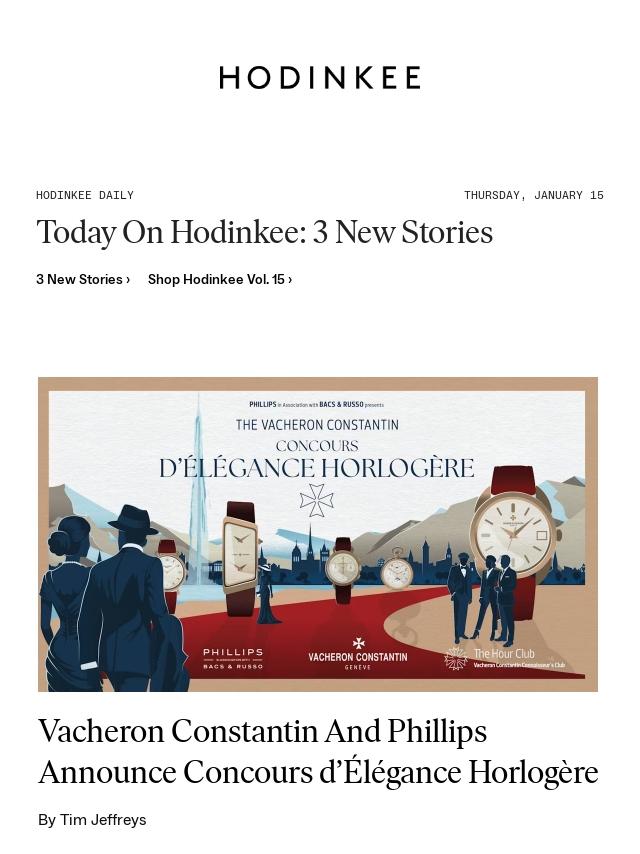Image resolution: width=640 pixels, height=854 pixels.
Task: Read the Vacheron Constantin And Phillips article
Action: pos(318,752)
